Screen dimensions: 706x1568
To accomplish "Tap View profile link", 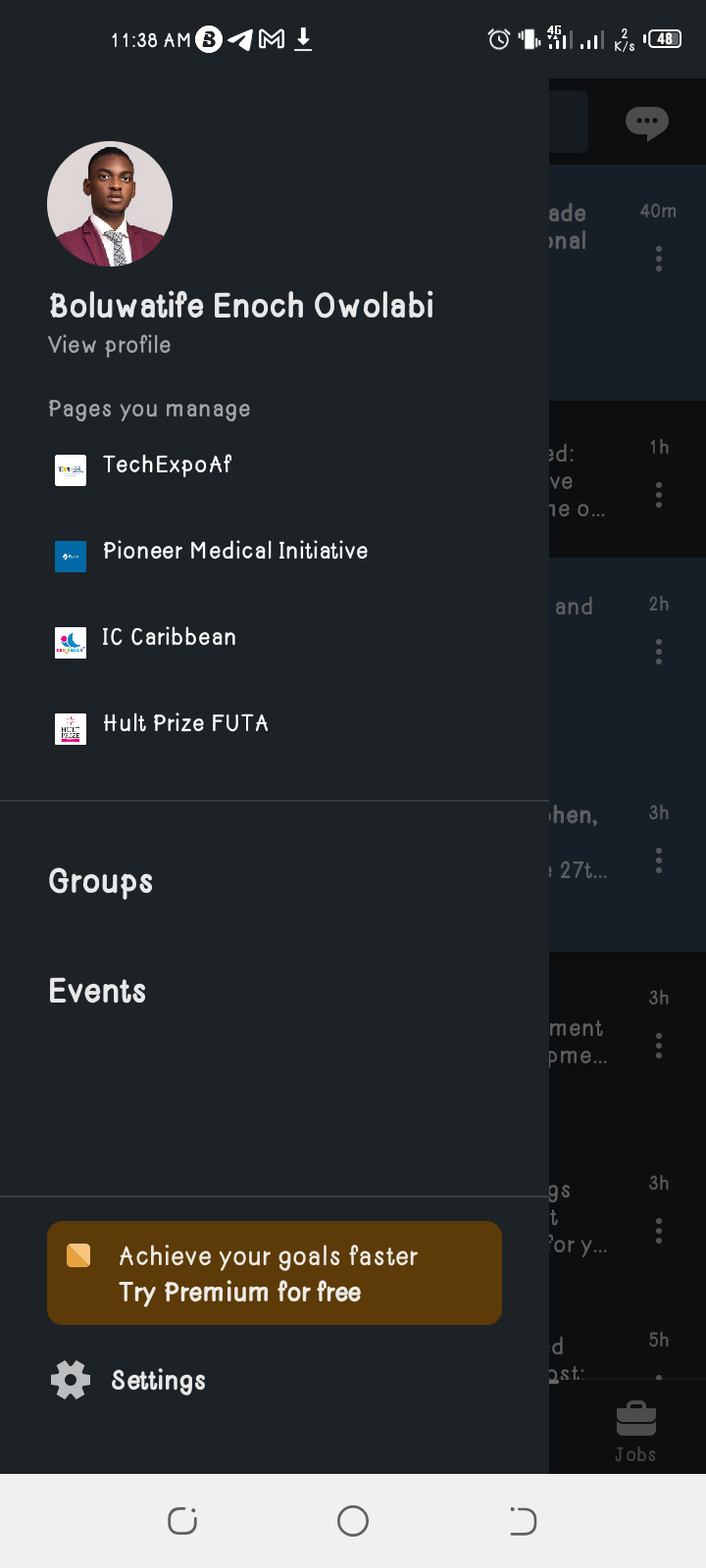I will [x=110, y=345].
